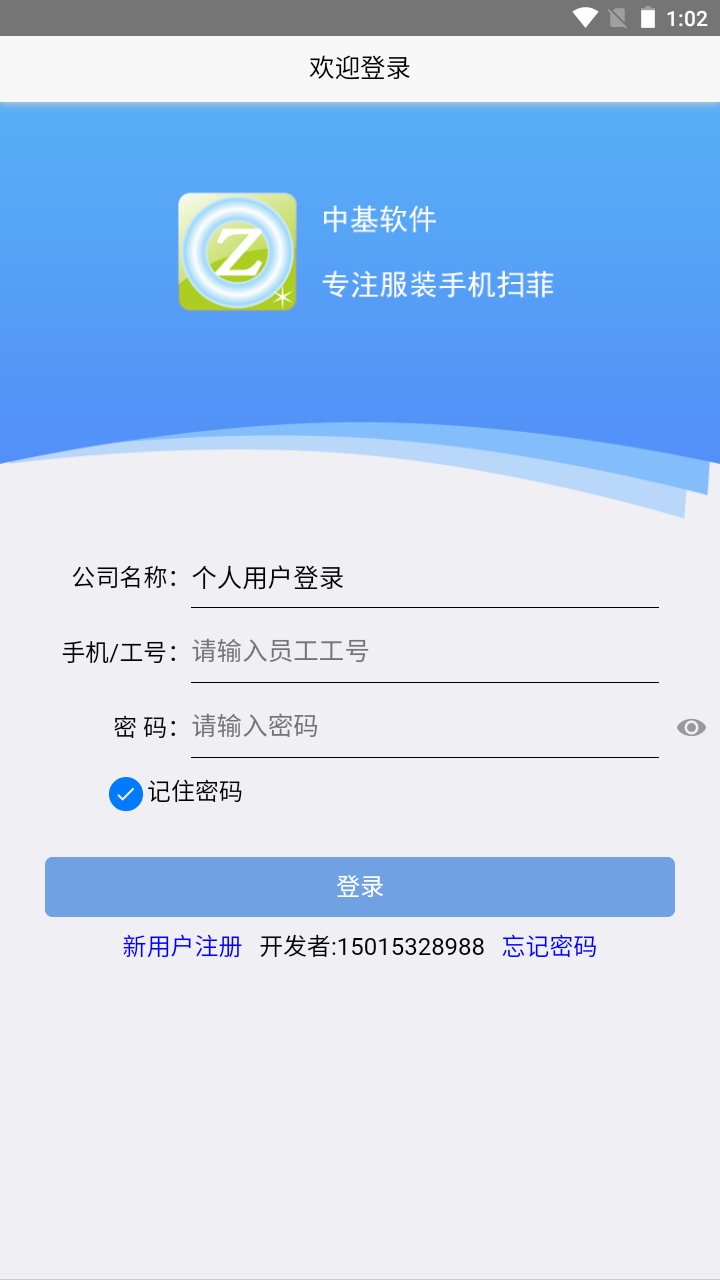Click the 中基软件 app logo
This screenshot has height=1280, width=720.
tap(237, 251)
